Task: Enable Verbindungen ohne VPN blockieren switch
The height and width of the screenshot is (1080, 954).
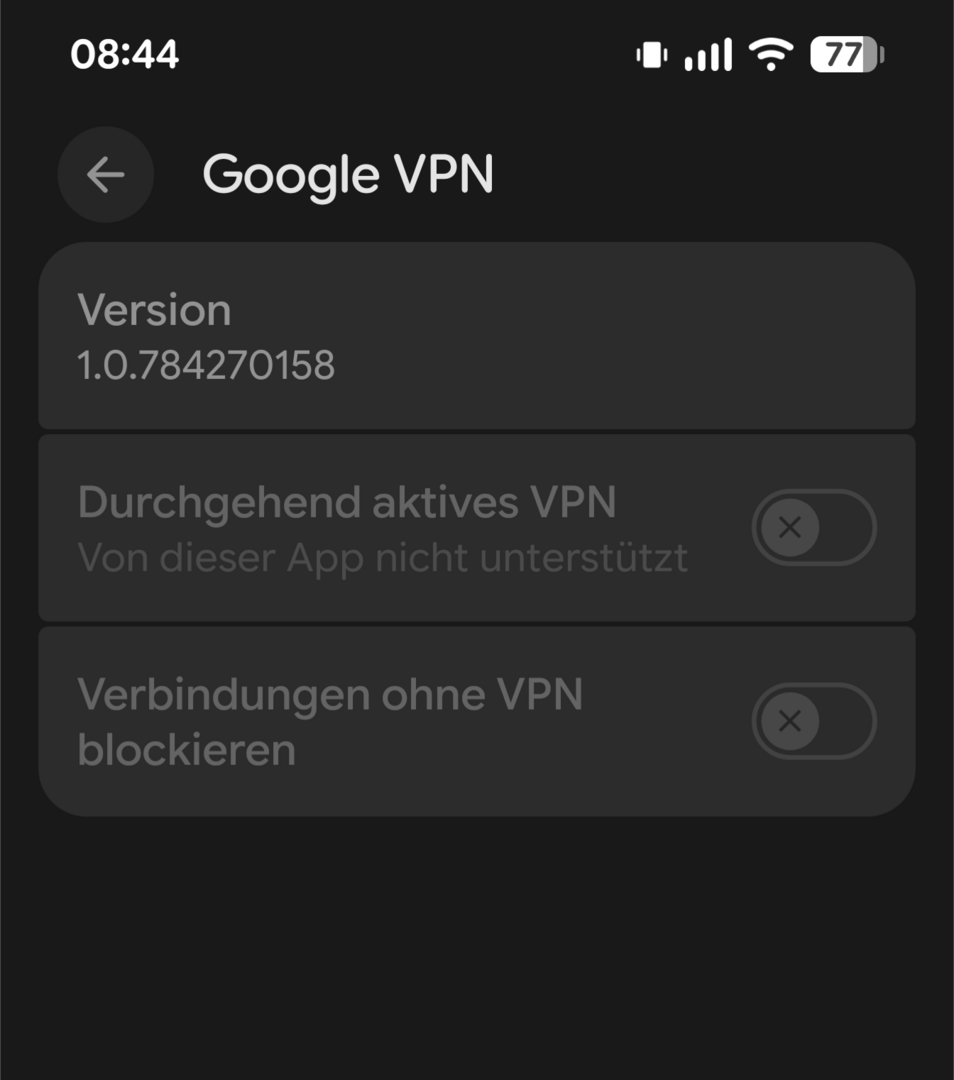Action: pos(813,721)
